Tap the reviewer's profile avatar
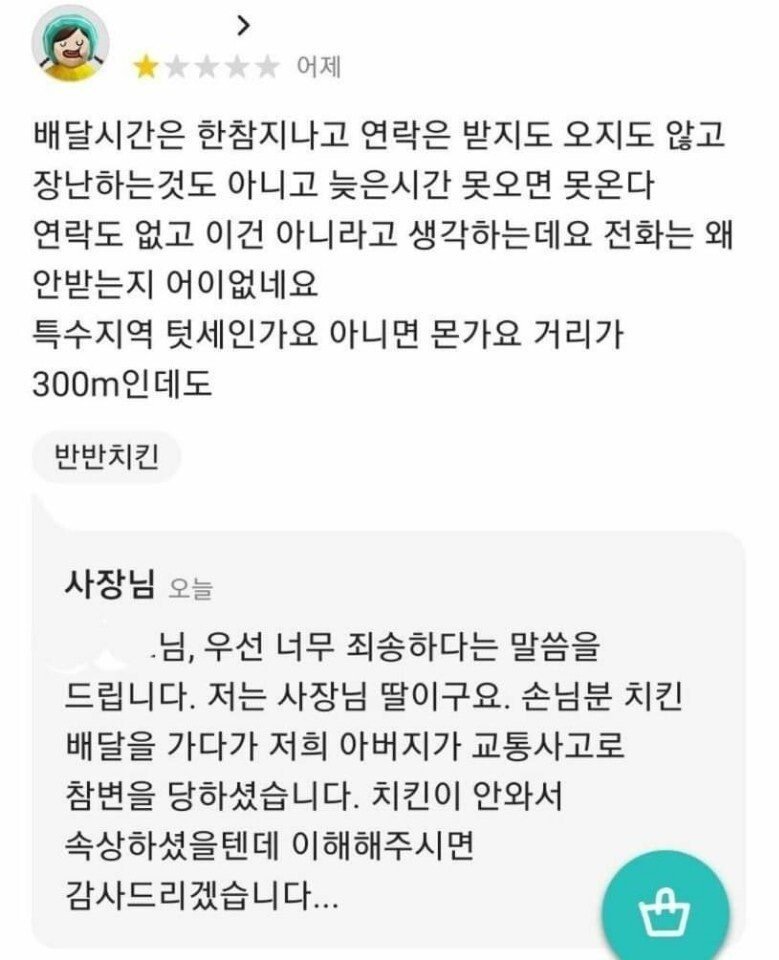This screenshot has height=960, width=779. click(x=71, y=44)
